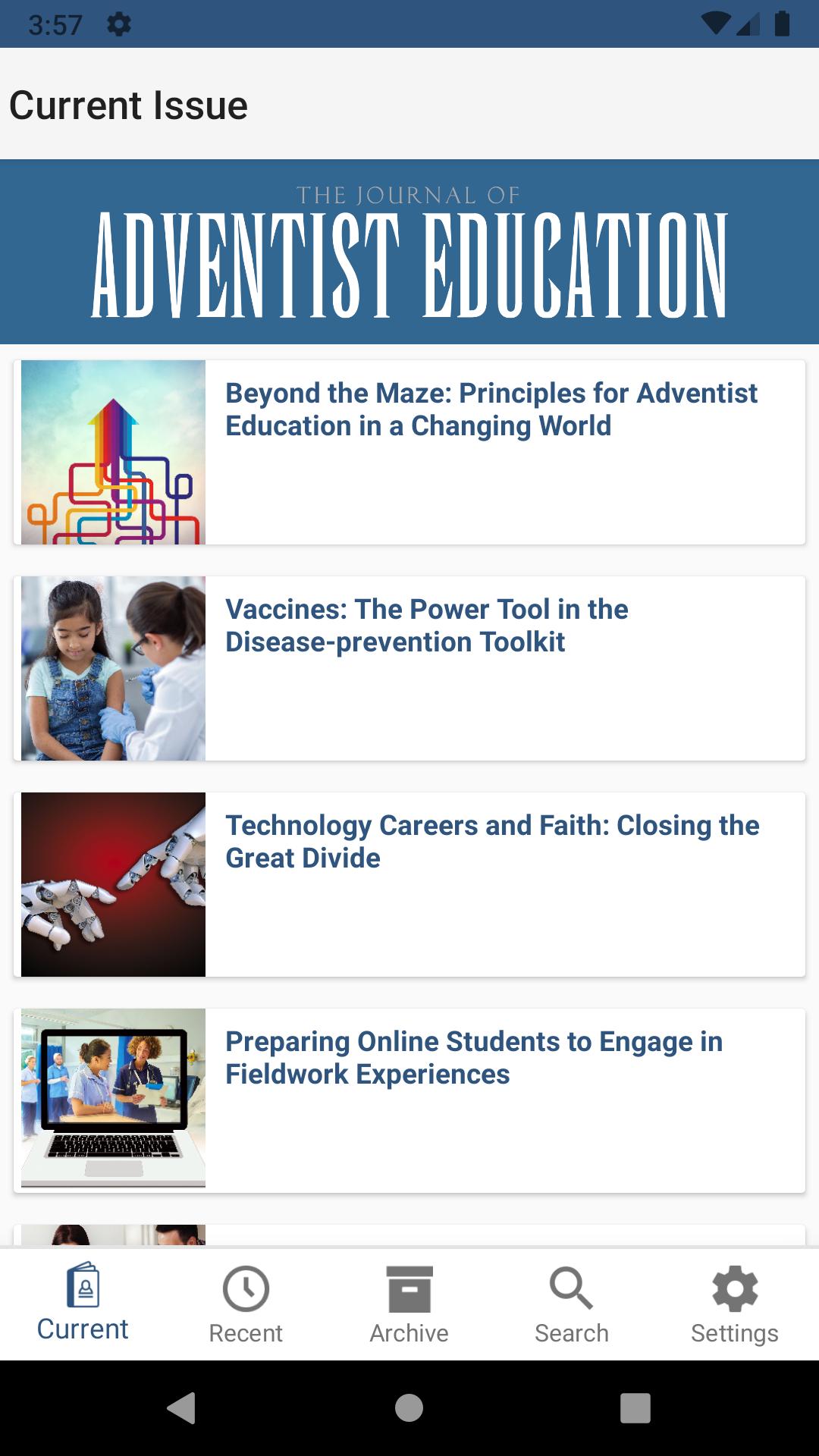Image resolution: width=819 pixels, height=1456 pixels.
Task: Go to the Archive tab
Action: 409,1304
